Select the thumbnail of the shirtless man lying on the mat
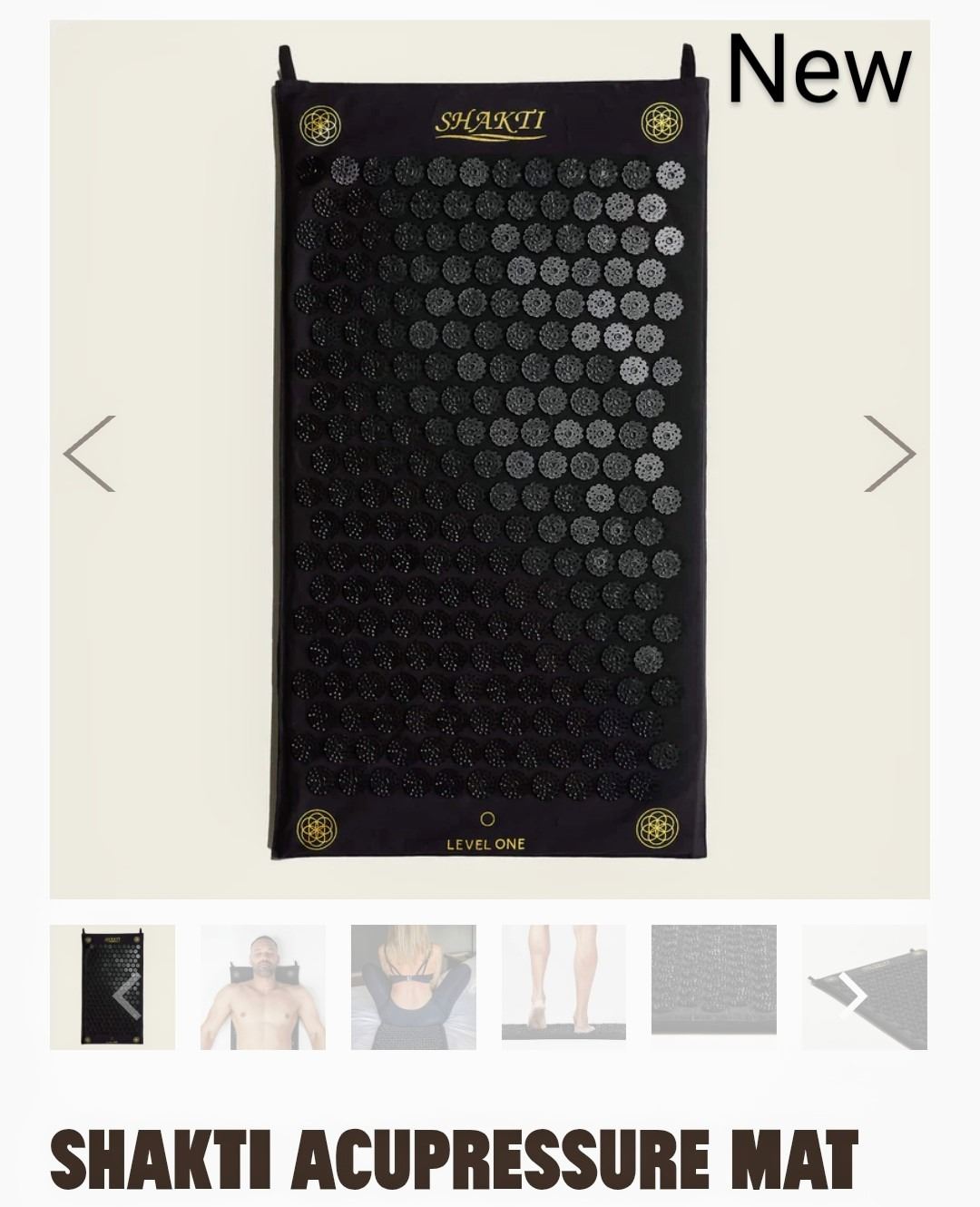This screenshot has width=980, height=1207. pos(263,987)
